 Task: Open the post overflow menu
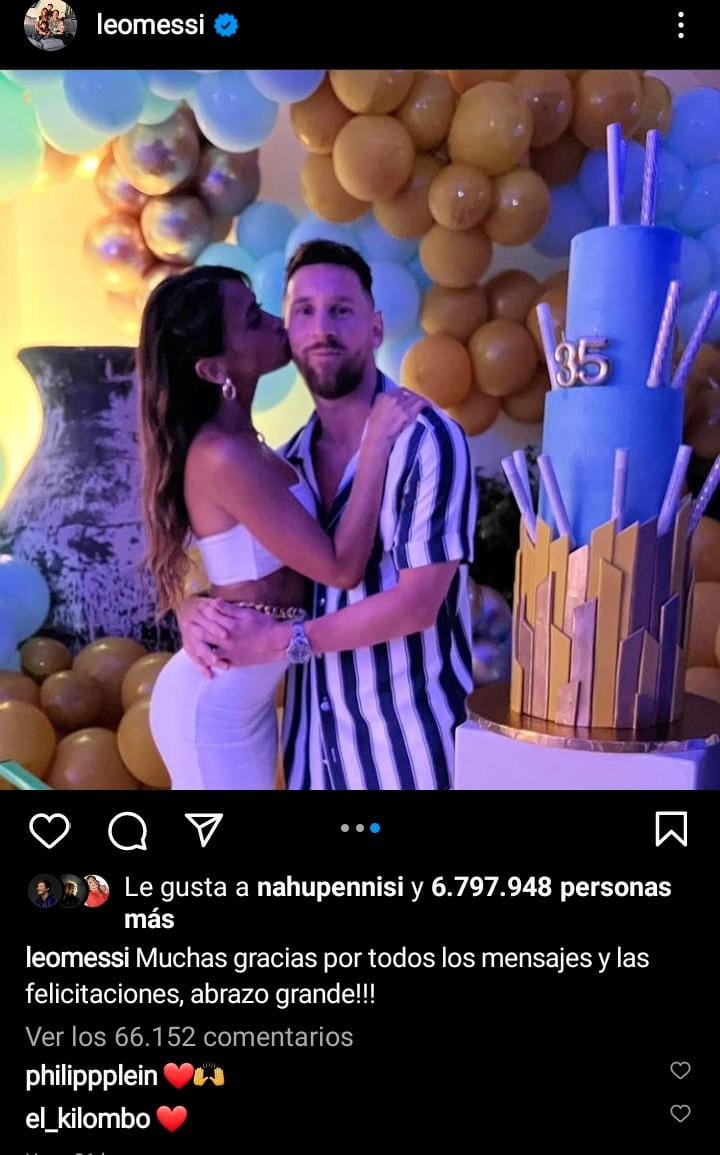pyautogui.click(x=680, y=26)
